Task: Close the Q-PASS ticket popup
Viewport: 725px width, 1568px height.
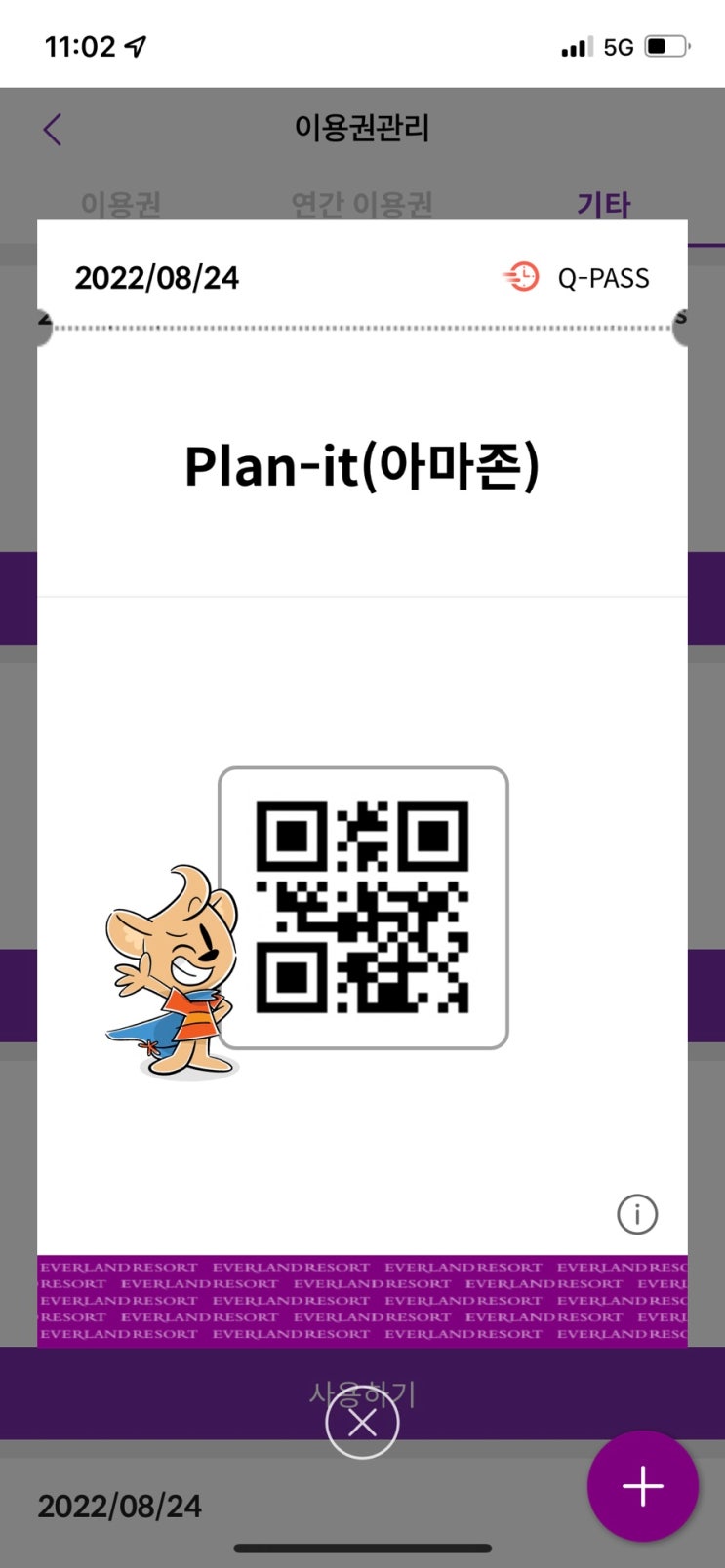Action: point(362,1423)
